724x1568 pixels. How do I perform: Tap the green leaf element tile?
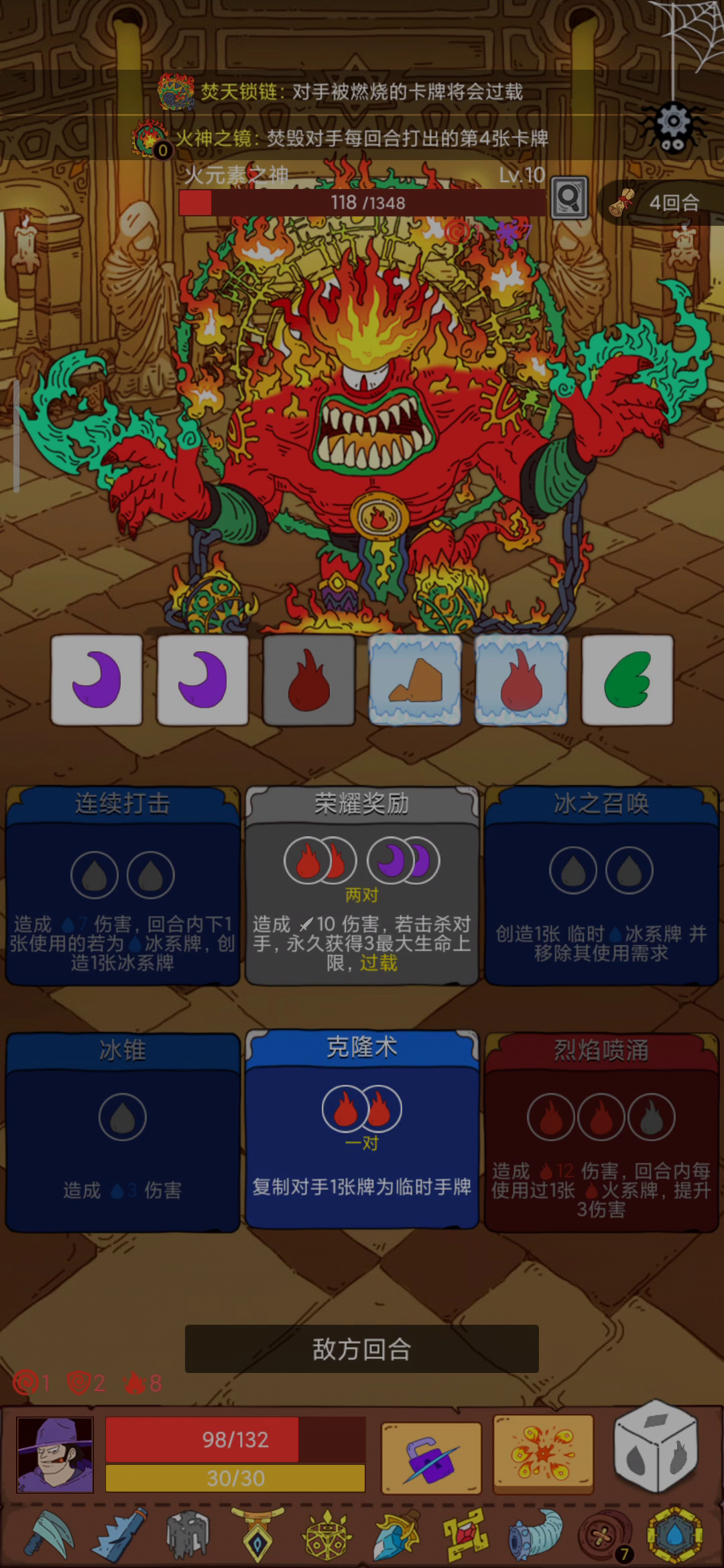(627, 680)
